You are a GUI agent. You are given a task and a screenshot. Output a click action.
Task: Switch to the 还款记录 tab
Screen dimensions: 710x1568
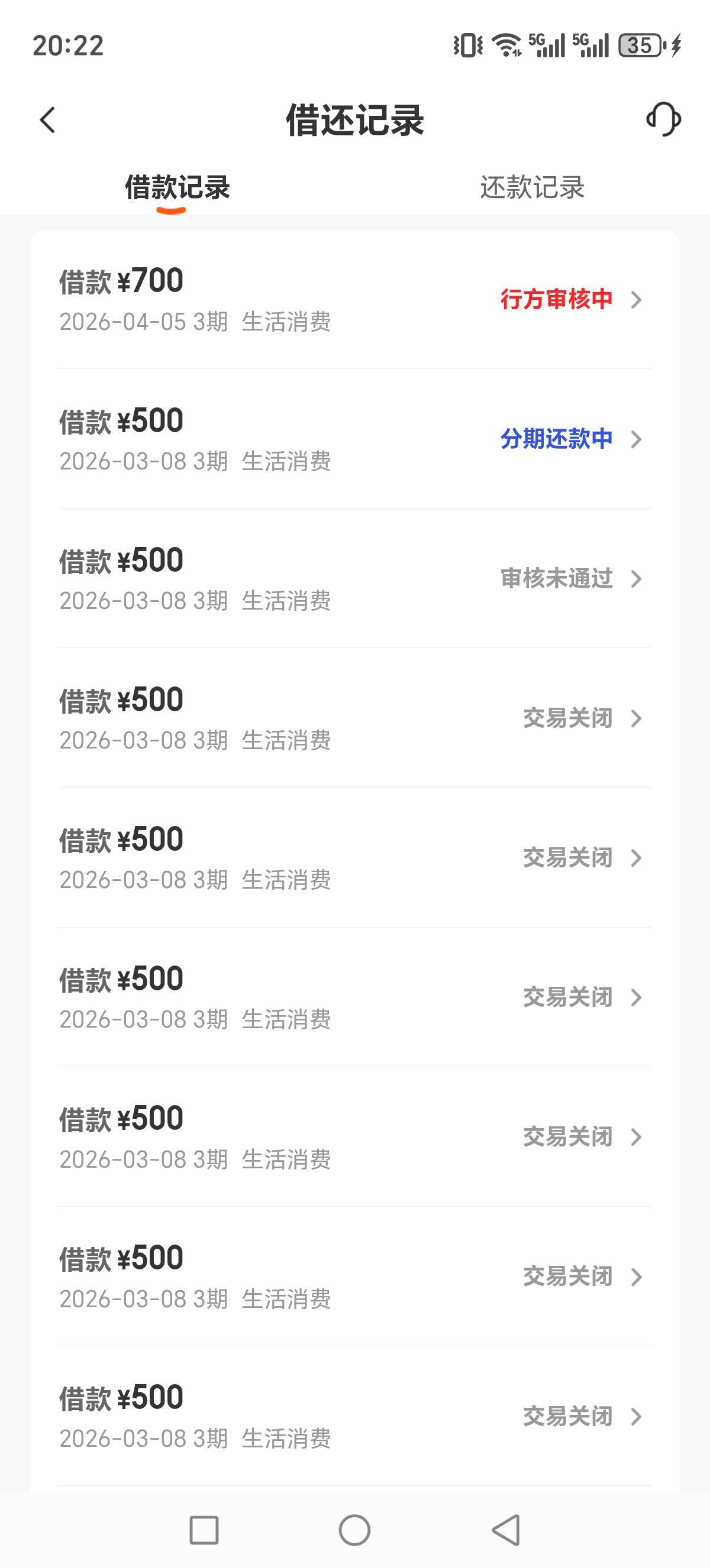click(531, 187)
